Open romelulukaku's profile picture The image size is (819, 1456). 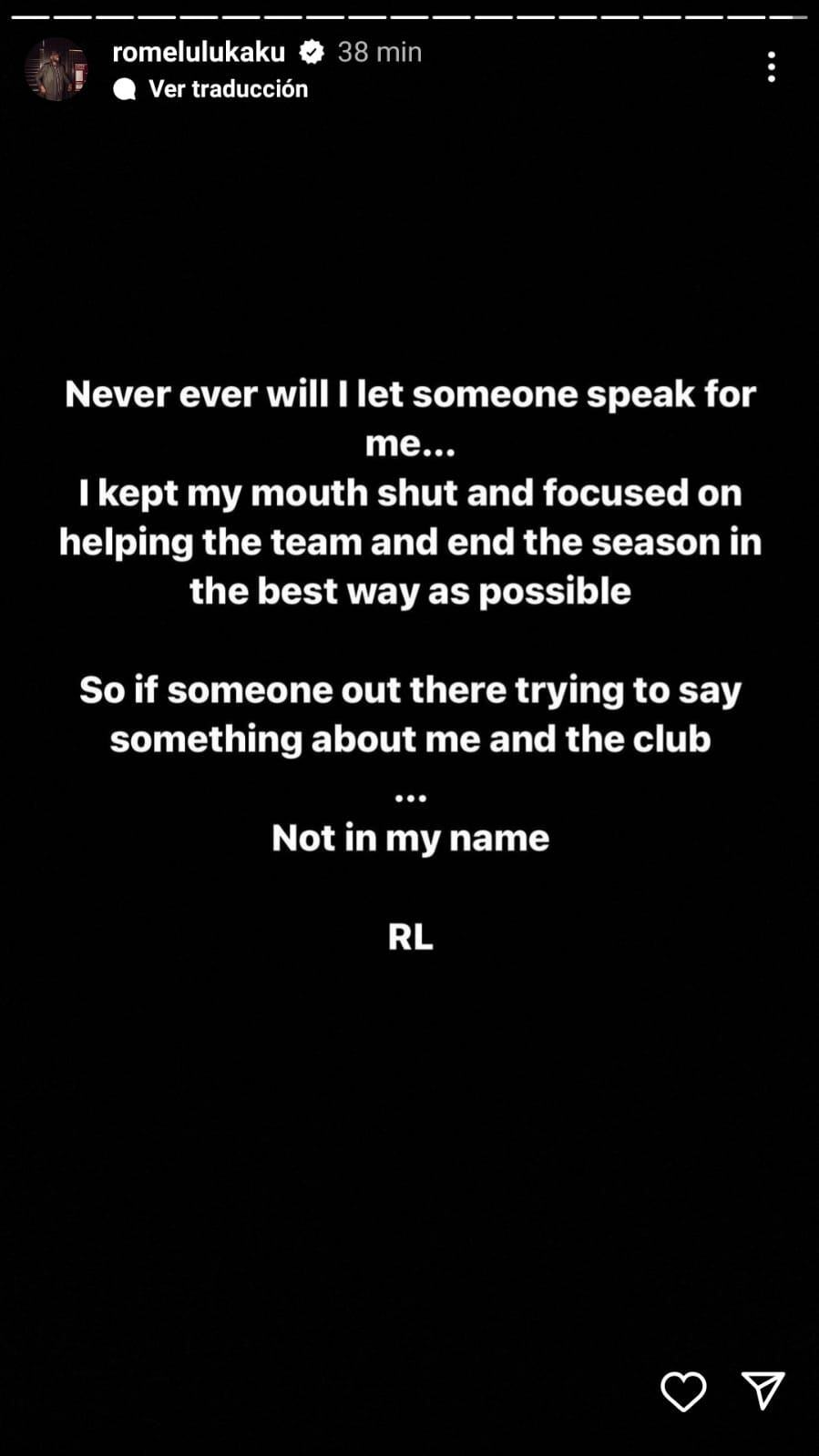point(56,69)
